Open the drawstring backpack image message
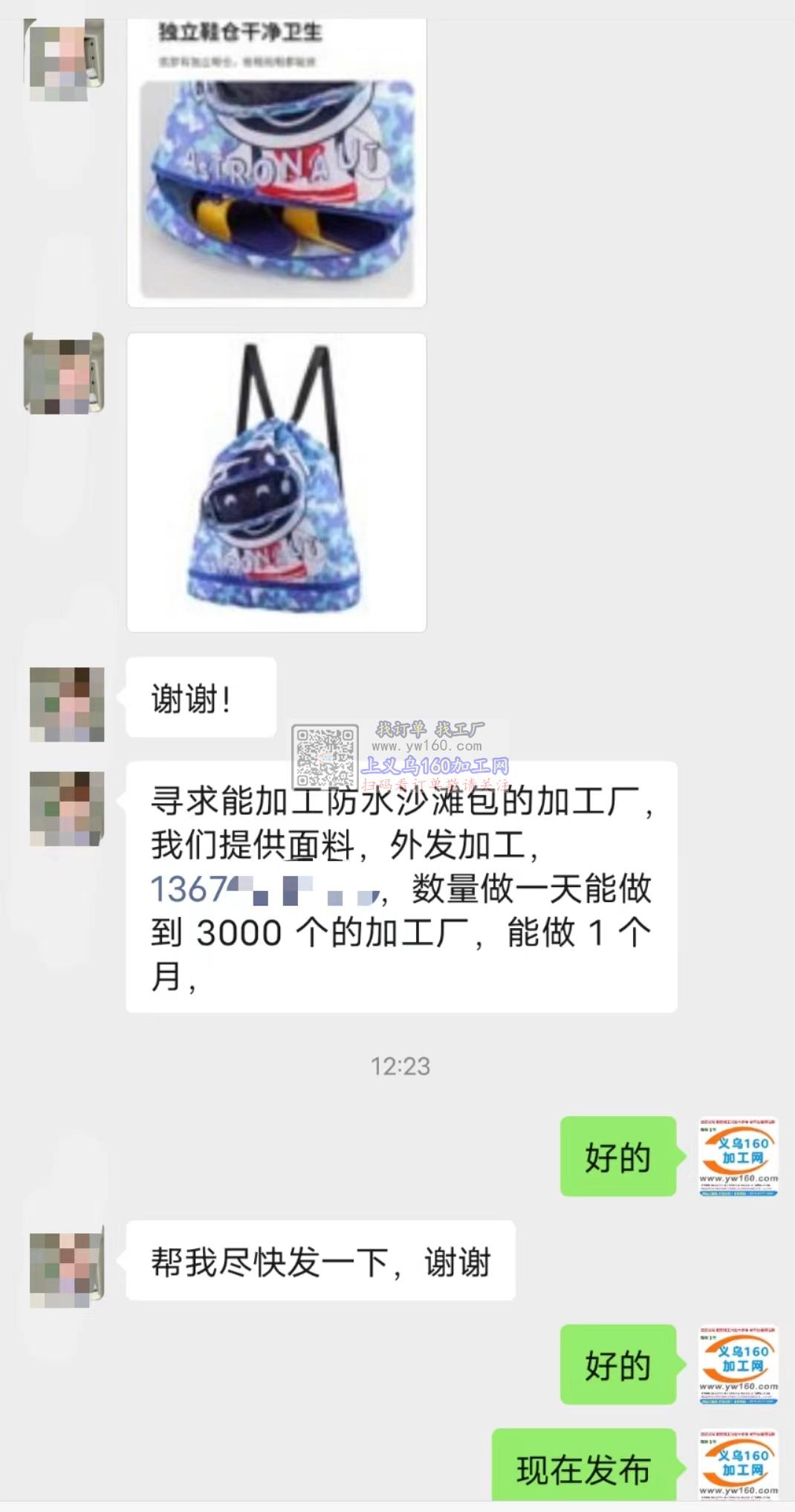 point(276,482)
